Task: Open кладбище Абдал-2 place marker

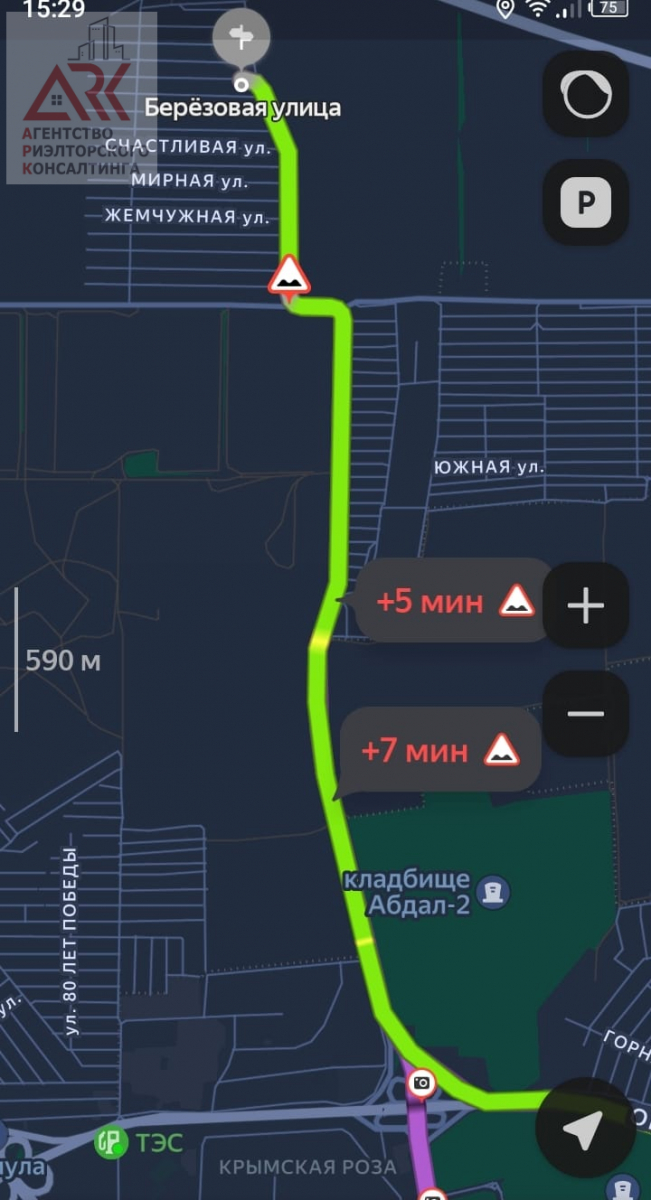Action: pos(492,891)
